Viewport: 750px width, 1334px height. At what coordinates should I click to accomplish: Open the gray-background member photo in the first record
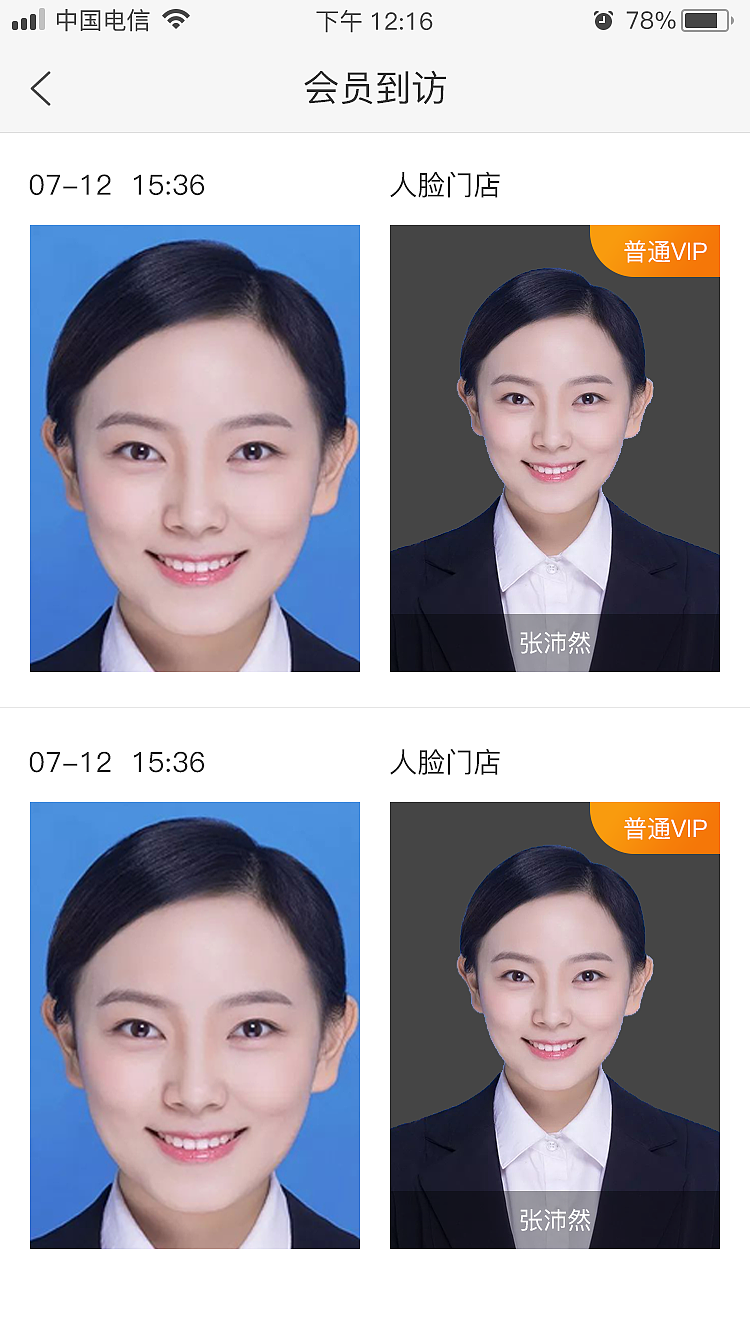tap(554, 447)
